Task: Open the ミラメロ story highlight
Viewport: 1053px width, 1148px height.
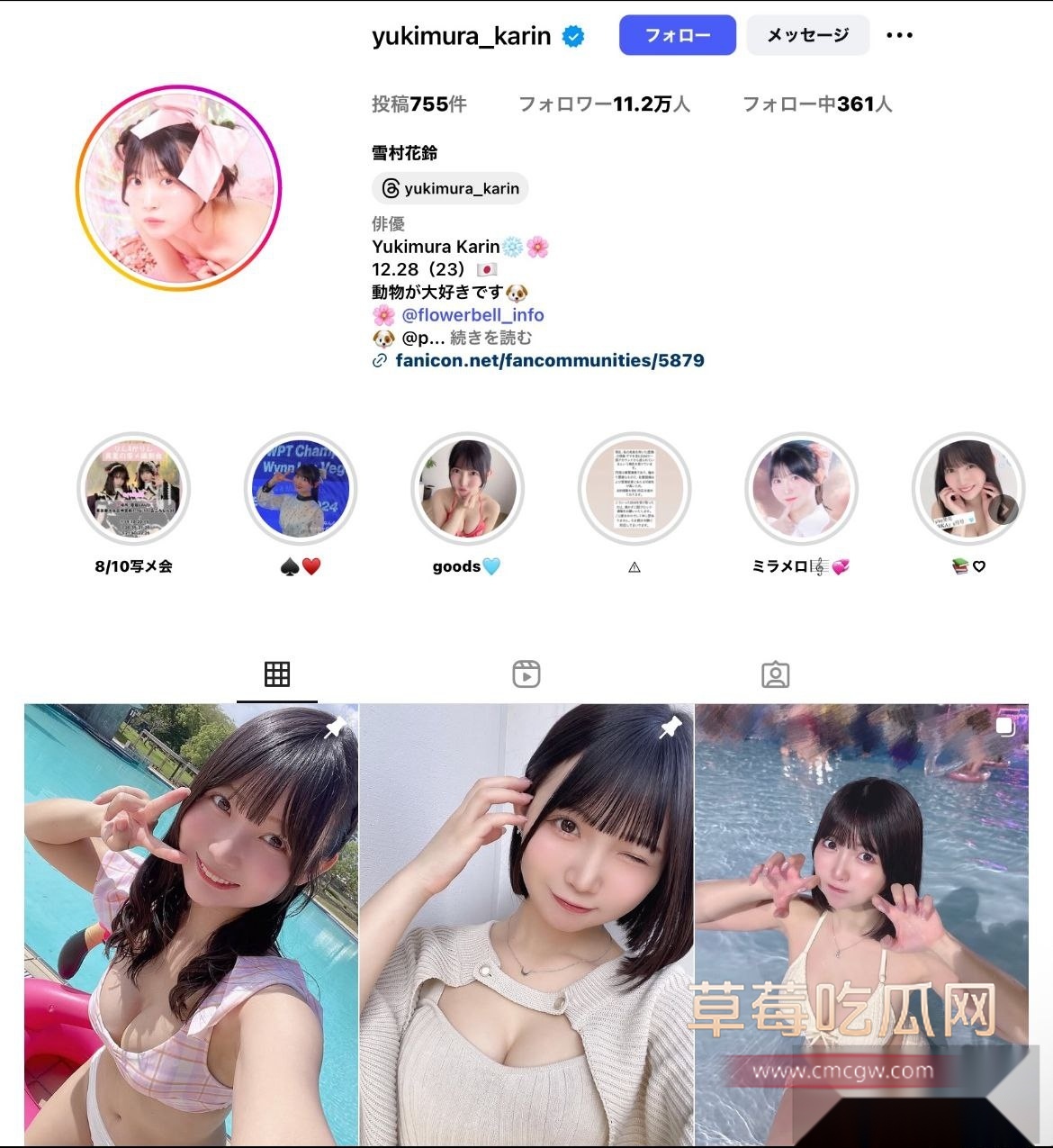Action: coord(801,489)
